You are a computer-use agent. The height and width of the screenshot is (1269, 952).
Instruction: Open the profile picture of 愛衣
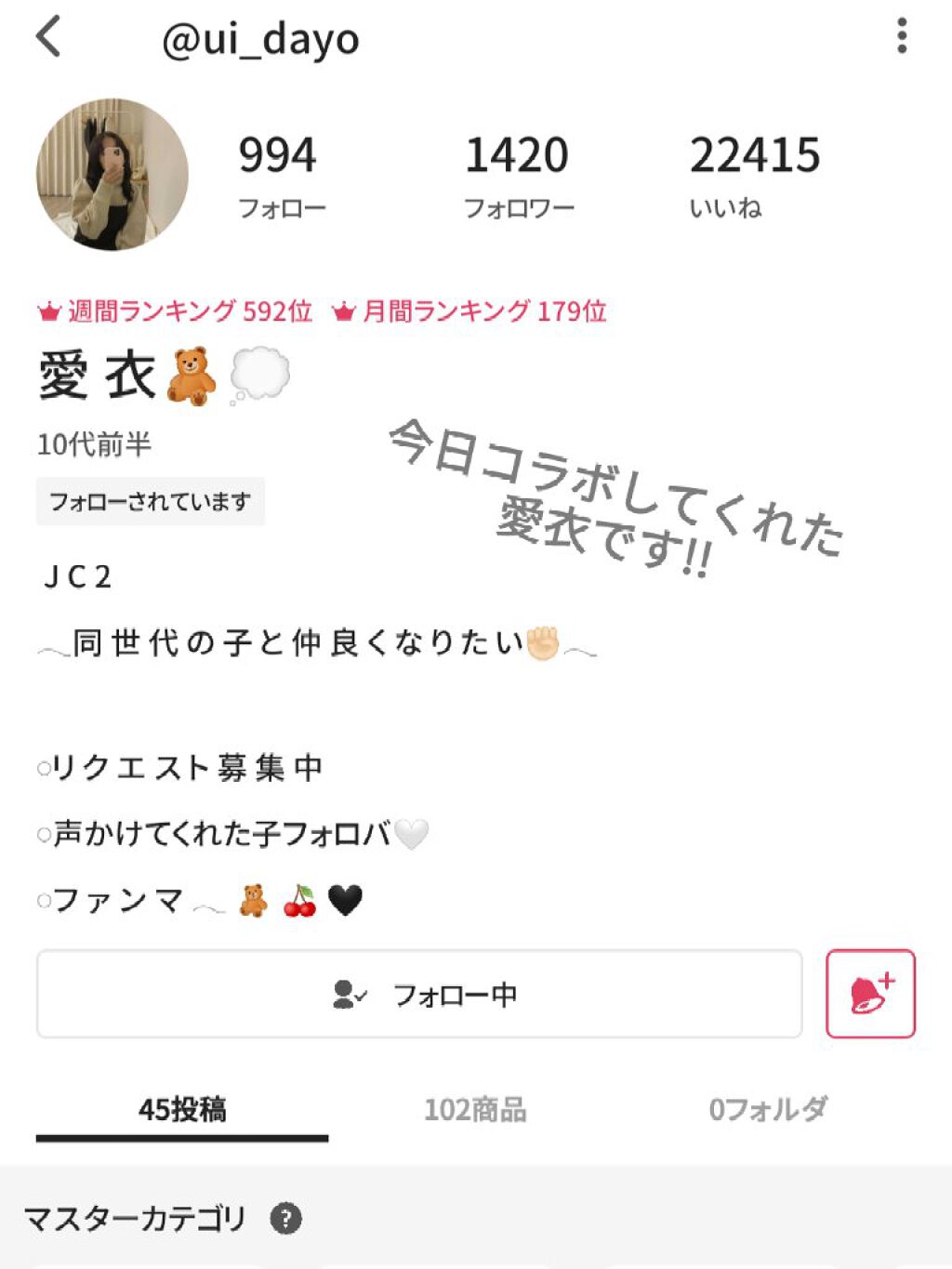pos(112,175)
